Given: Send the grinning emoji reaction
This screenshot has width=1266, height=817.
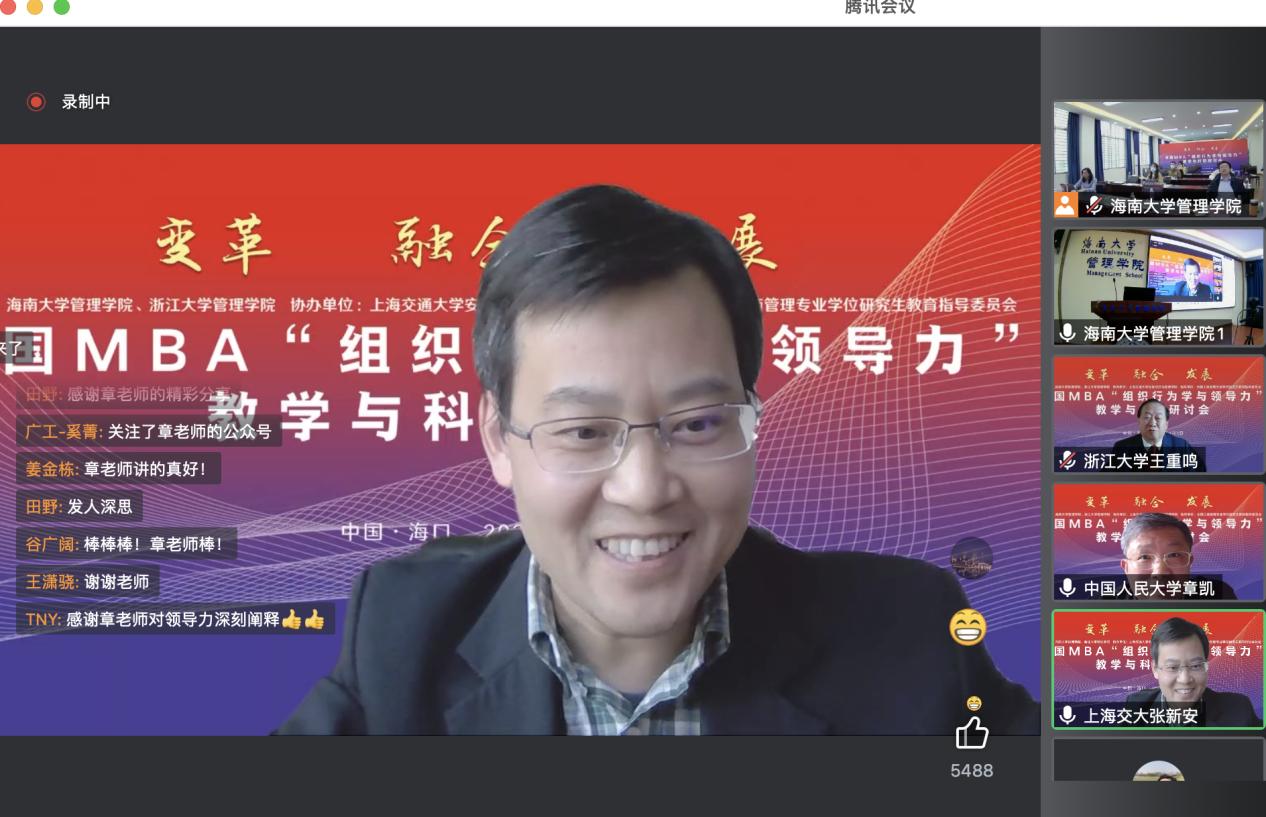Looking at the screenshot, I should 967,627.
